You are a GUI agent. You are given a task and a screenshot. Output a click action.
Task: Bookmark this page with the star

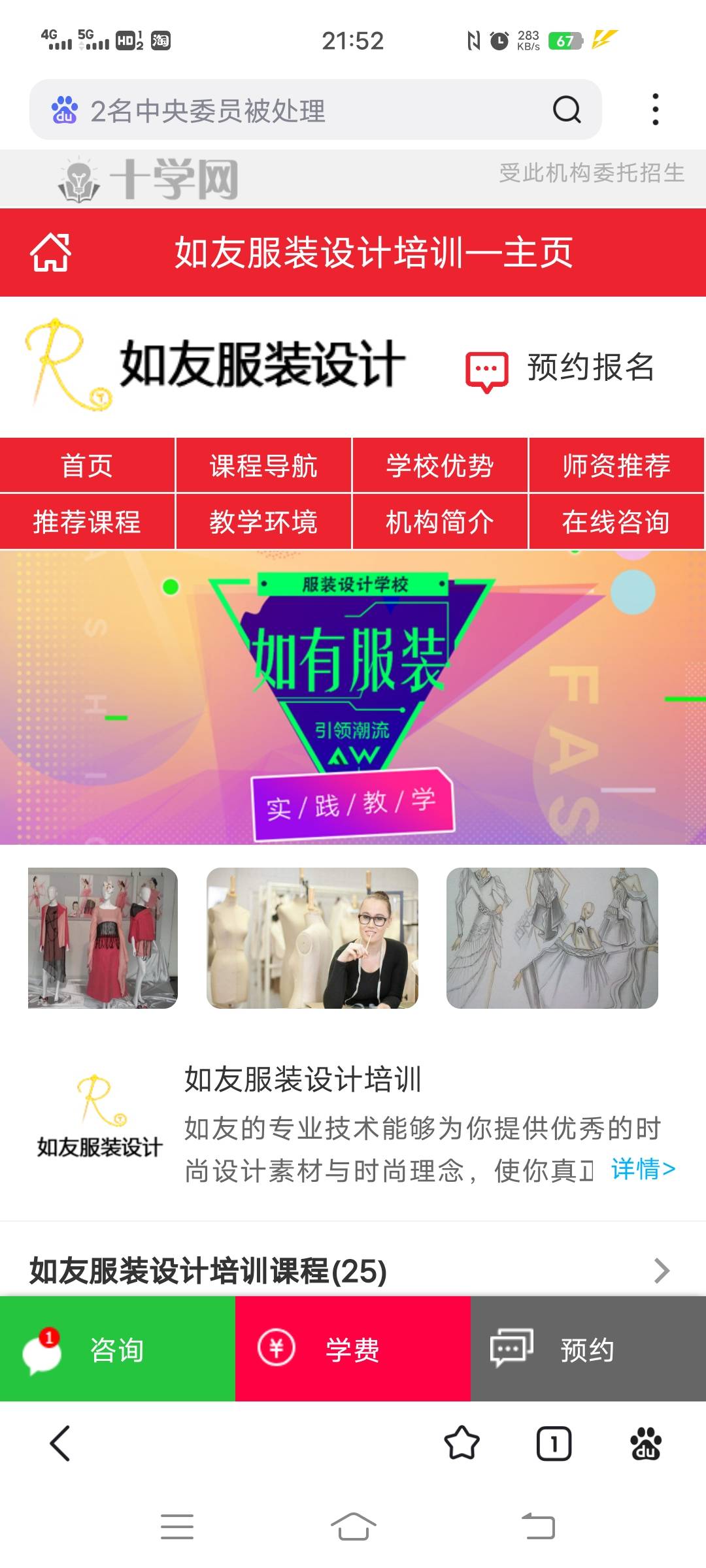[462, 1443]
